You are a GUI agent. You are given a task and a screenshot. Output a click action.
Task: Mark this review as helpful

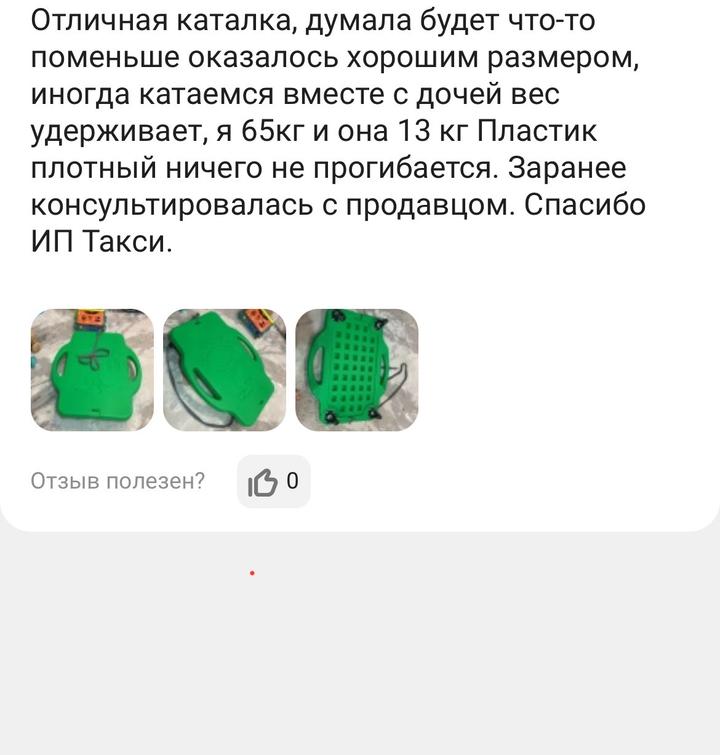tap(273, 482)
